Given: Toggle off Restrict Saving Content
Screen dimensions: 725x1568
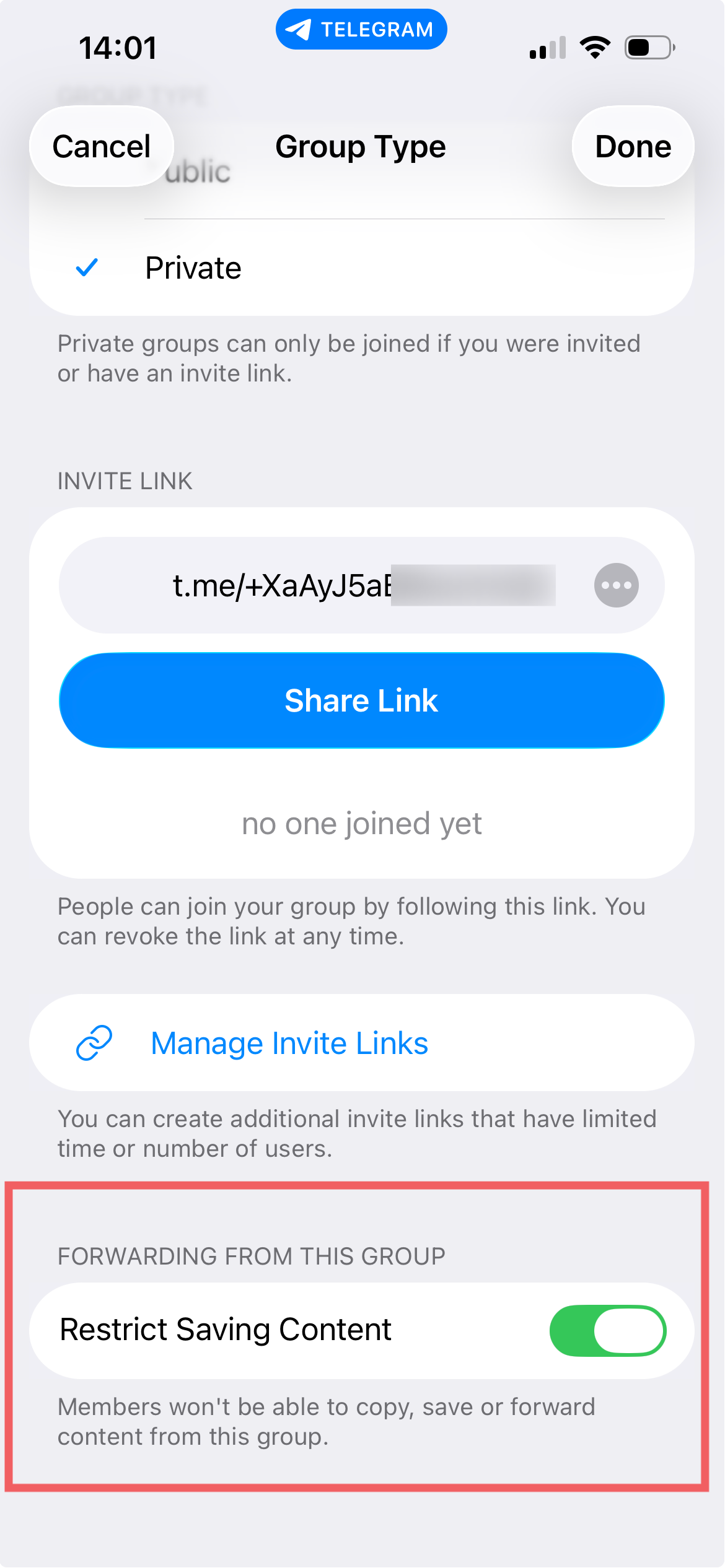Looking at the screenshot, I should coord(607,1331).
